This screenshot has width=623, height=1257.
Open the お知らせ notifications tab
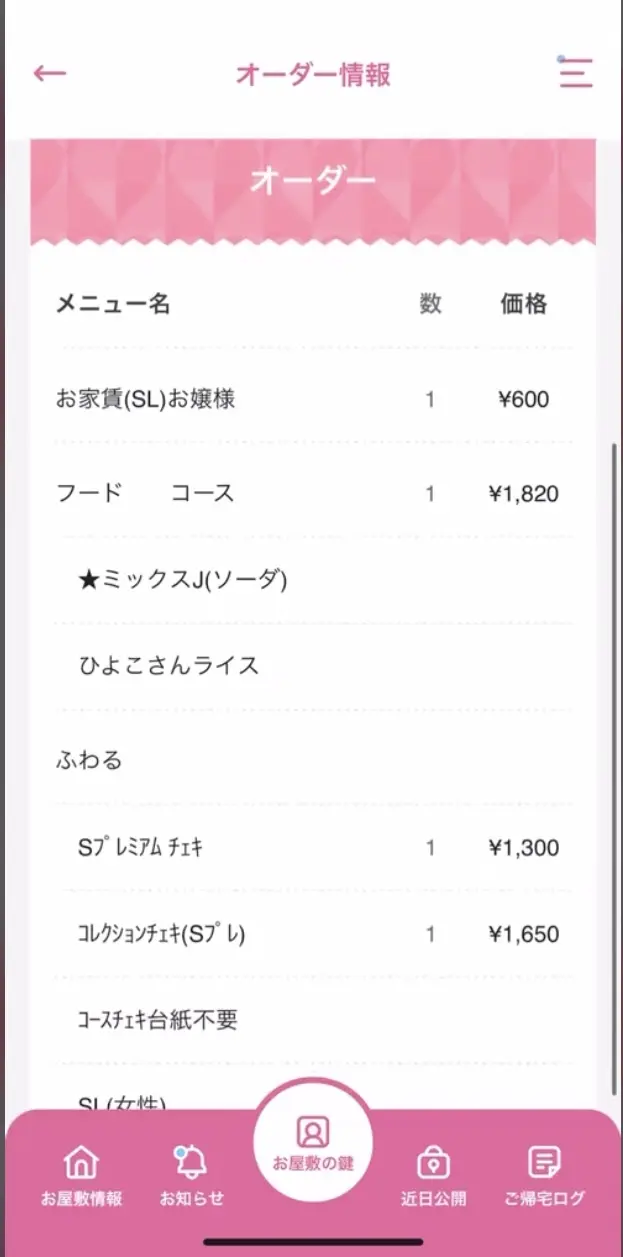tap(191, 1175)
